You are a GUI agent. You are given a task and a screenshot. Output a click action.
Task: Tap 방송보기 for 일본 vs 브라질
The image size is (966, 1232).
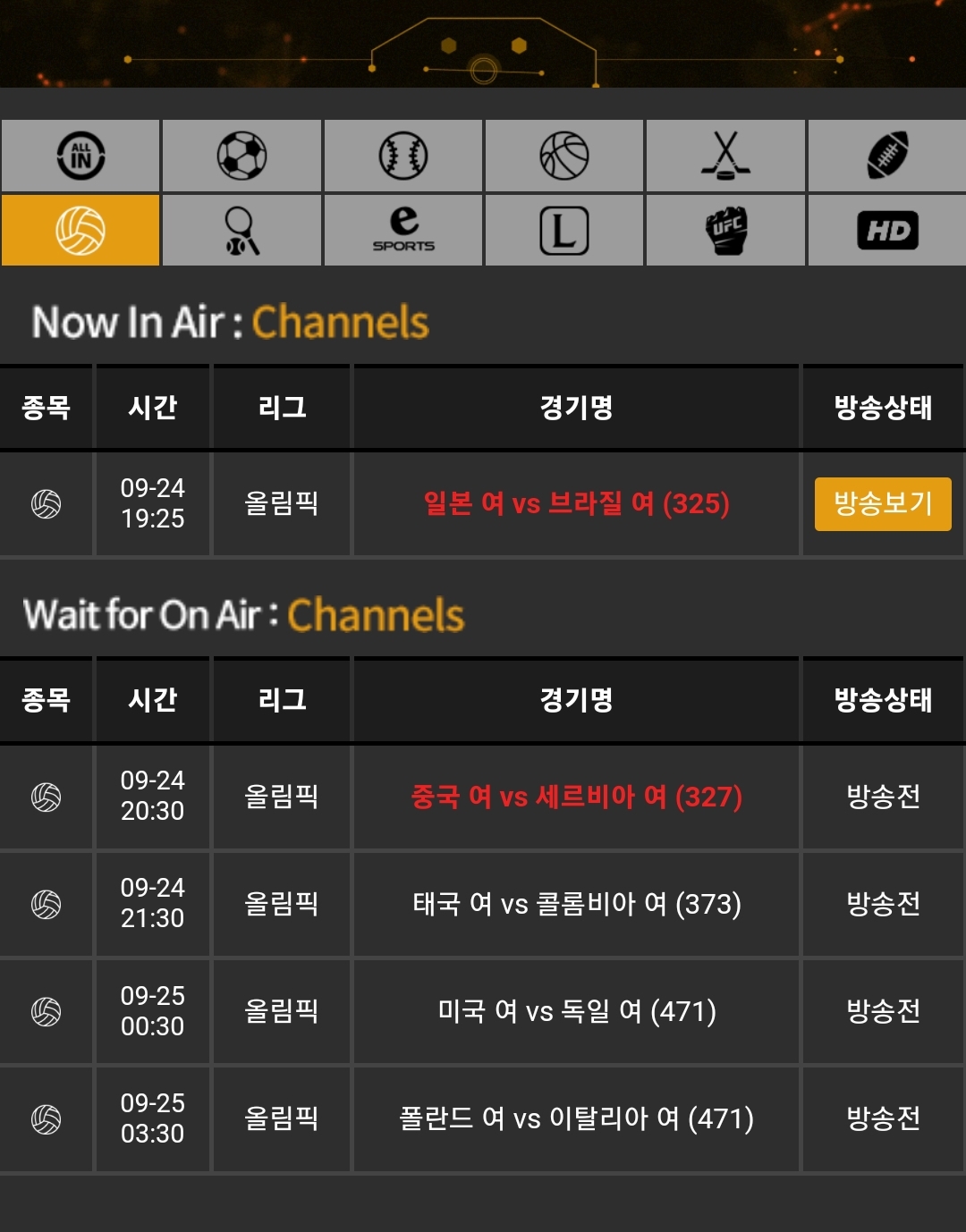click(883, 504)
